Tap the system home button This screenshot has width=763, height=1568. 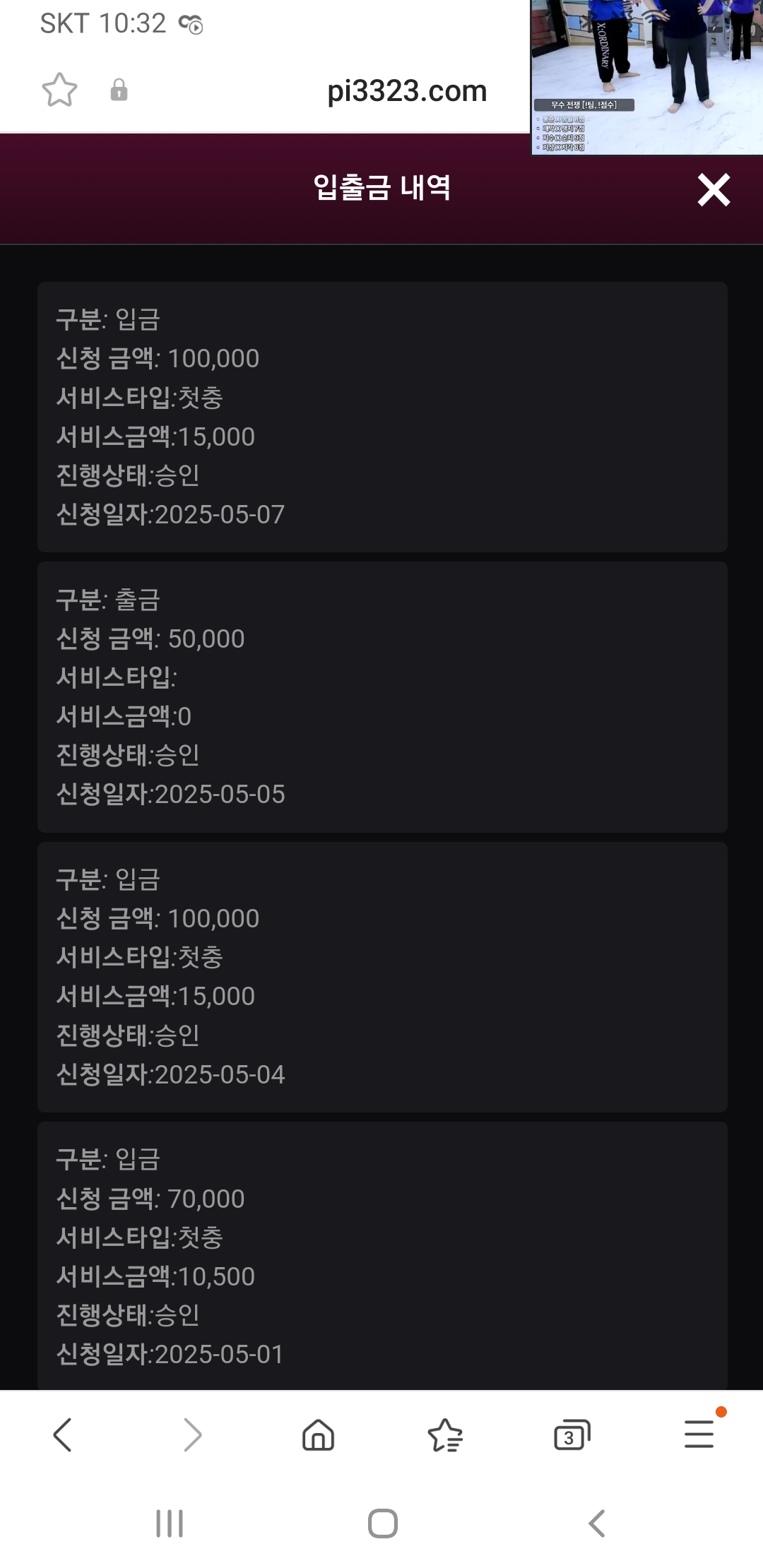382,1524
